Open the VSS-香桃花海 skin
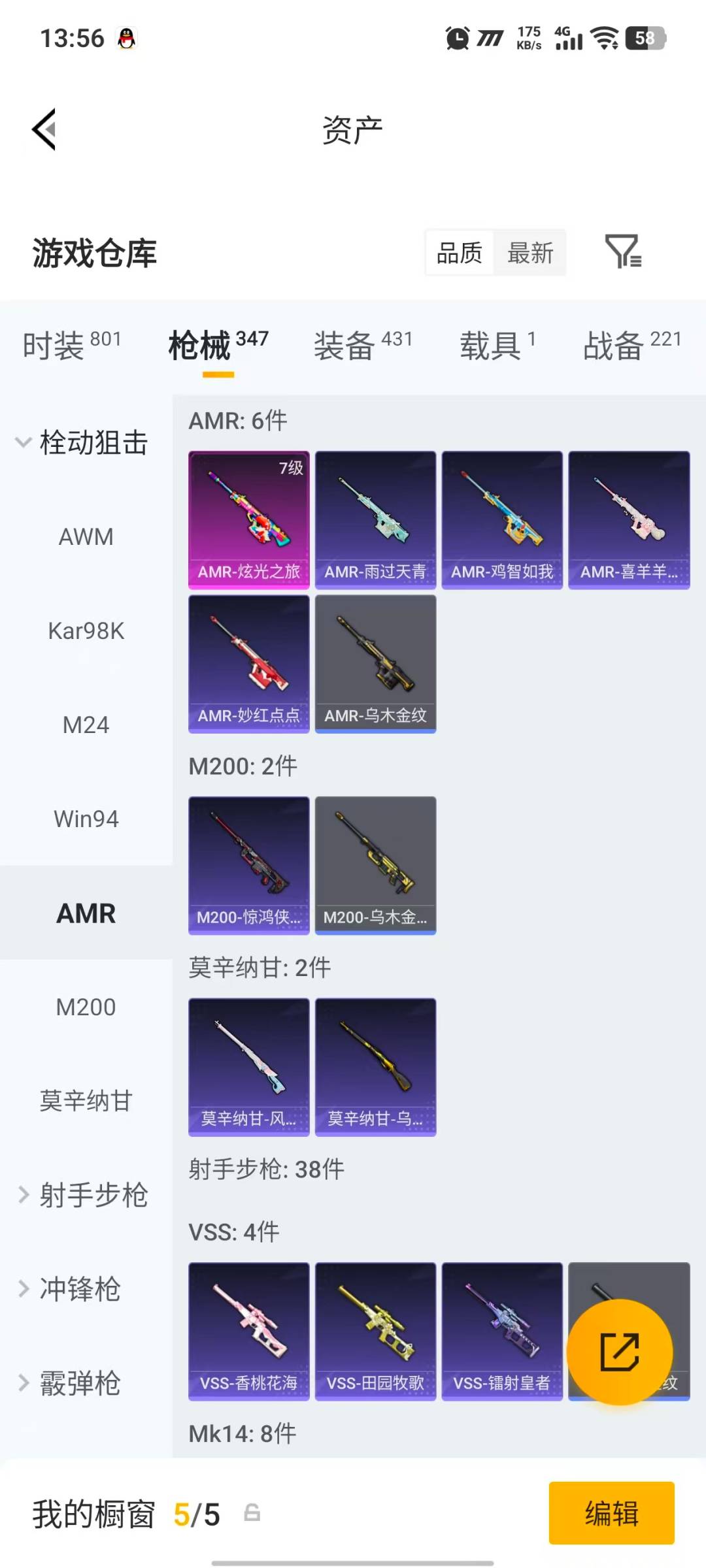 [248, 1331]
